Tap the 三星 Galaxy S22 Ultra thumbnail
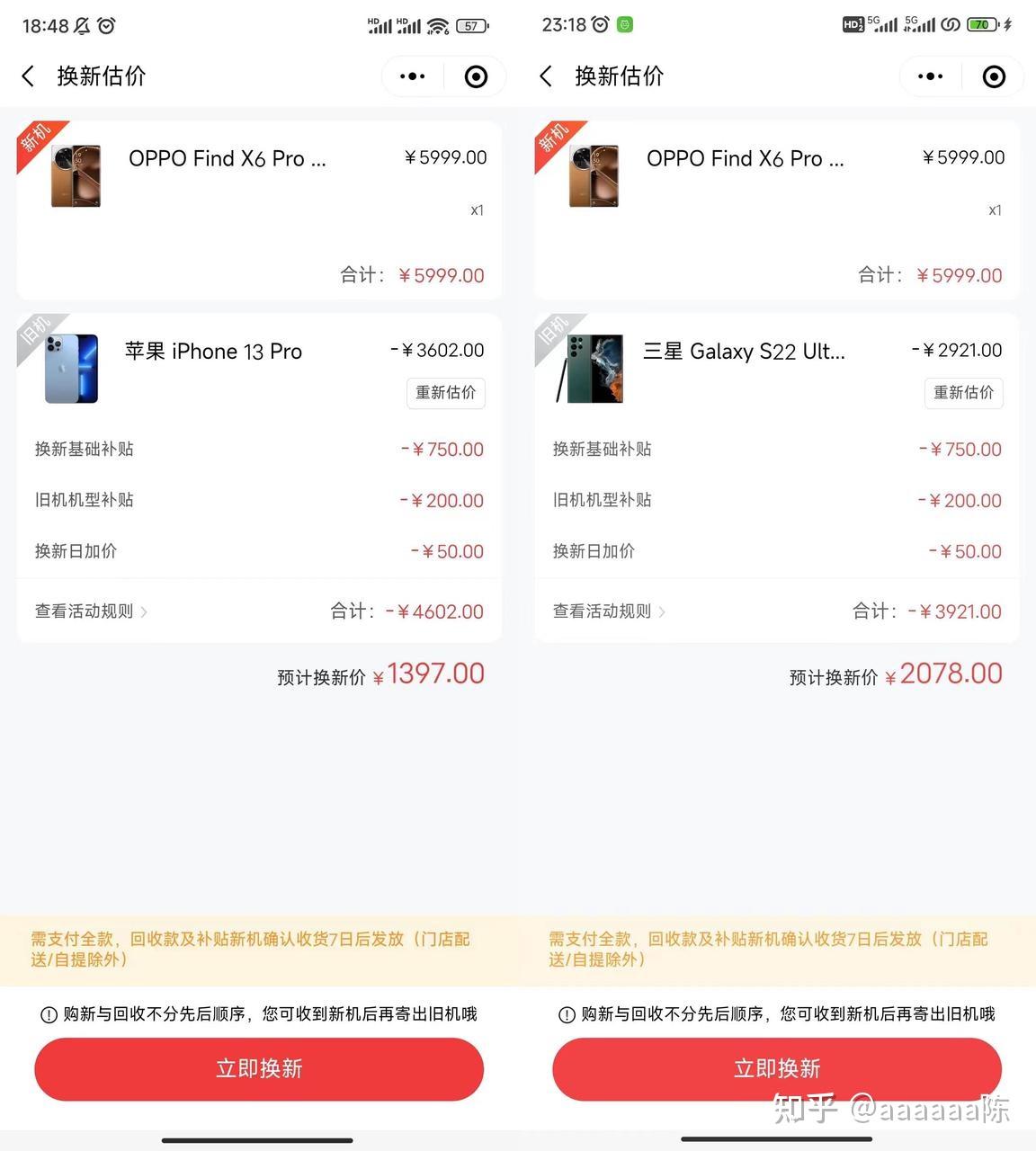This screenshot has height=1151, width=1036. point(594,369)
